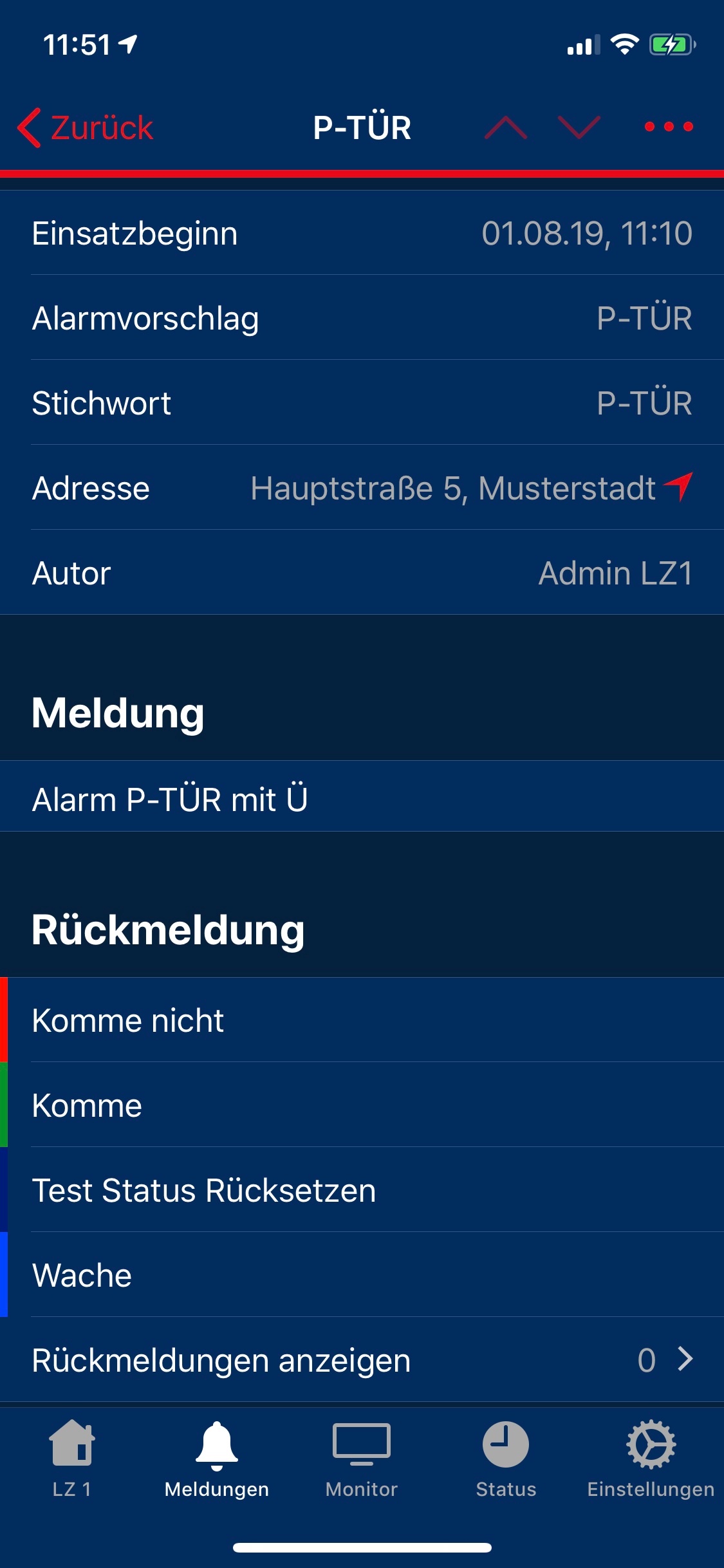Screen dimensions: 724x1568
Task: Jump to the previous message with up arrow
Action: pyautogui.click(x=506, y=127)
